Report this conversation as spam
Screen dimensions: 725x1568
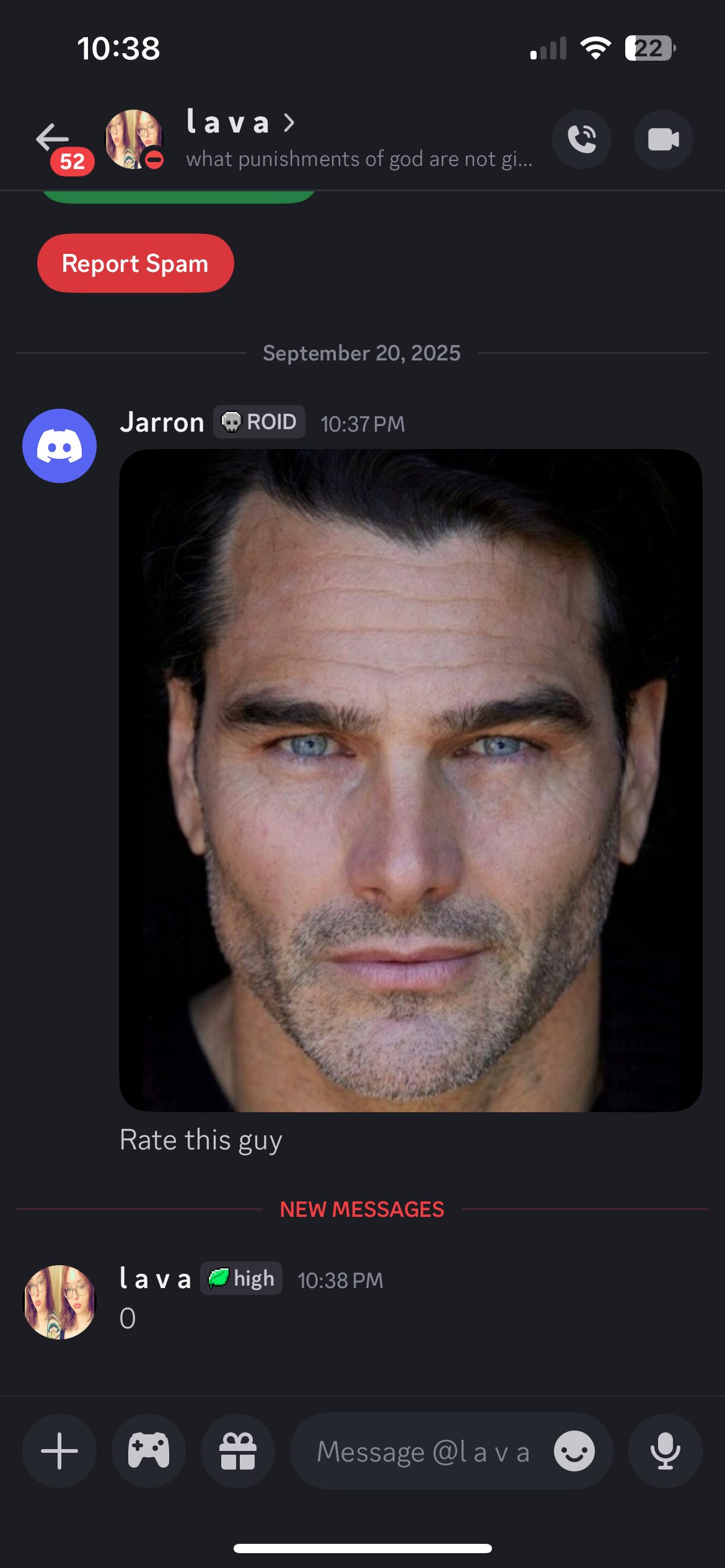[136, 263]
